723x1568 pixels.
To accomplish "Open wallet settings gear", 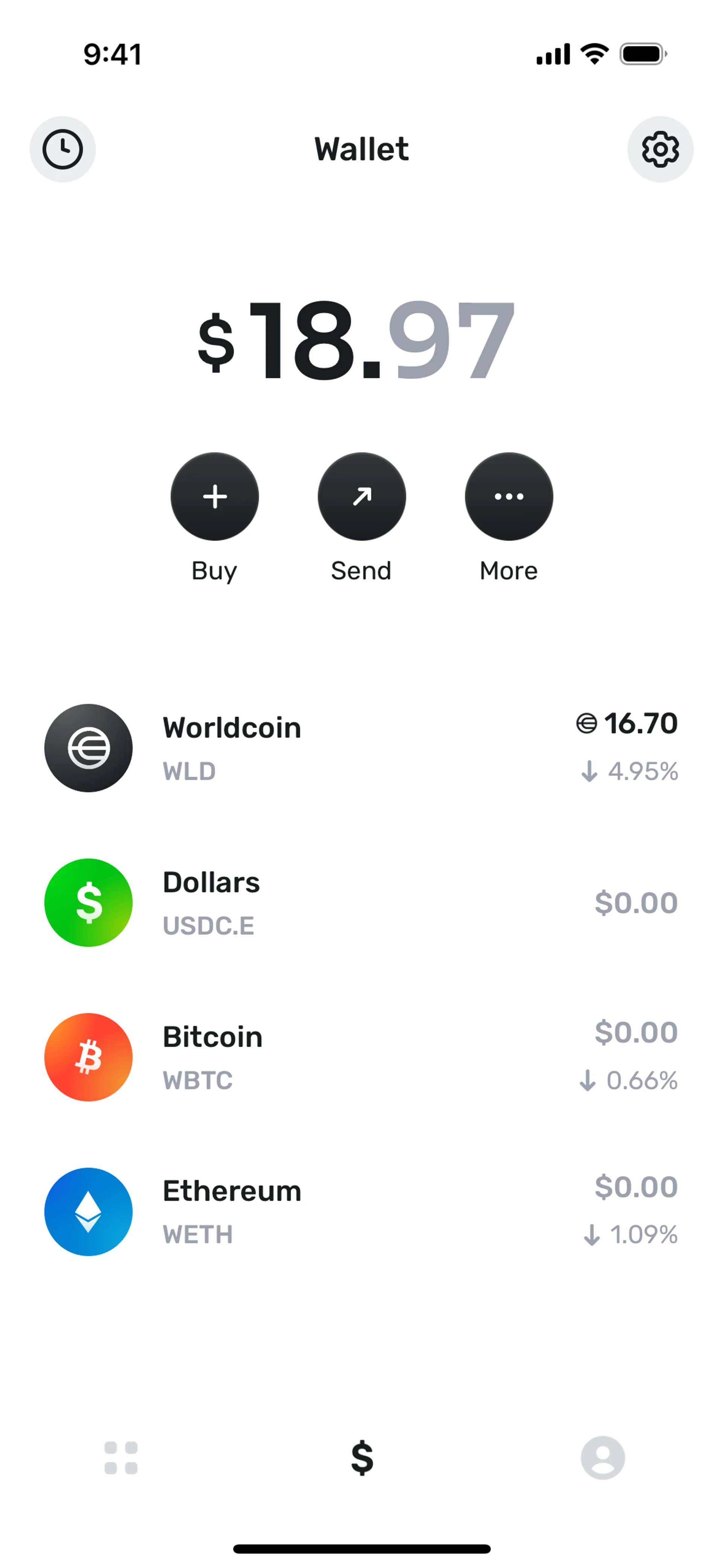I will point(660,149).
